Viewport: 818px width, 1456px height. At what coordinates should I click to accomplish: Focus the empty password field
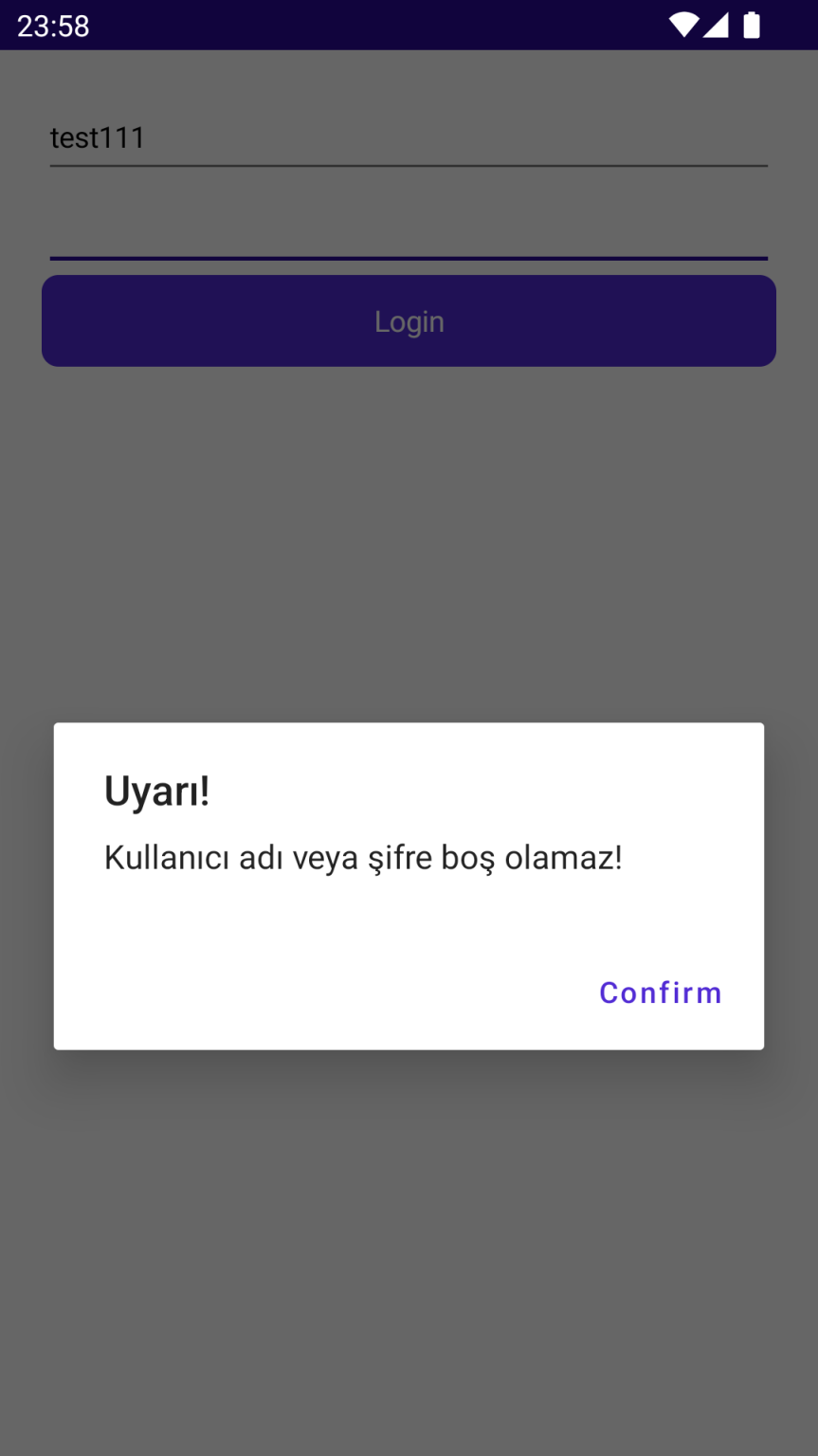click(x=408, y=229)
